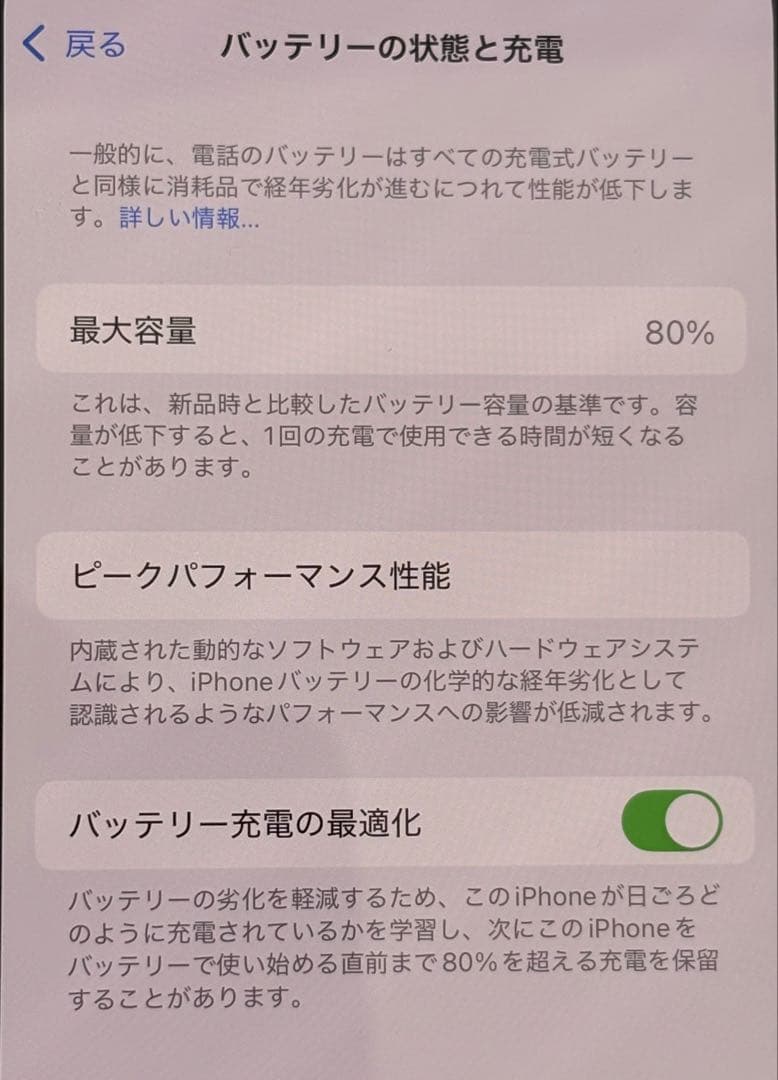Tap the battery degradation introduction text
Screen dimensions: 778x1080
(x=389, y=184)
